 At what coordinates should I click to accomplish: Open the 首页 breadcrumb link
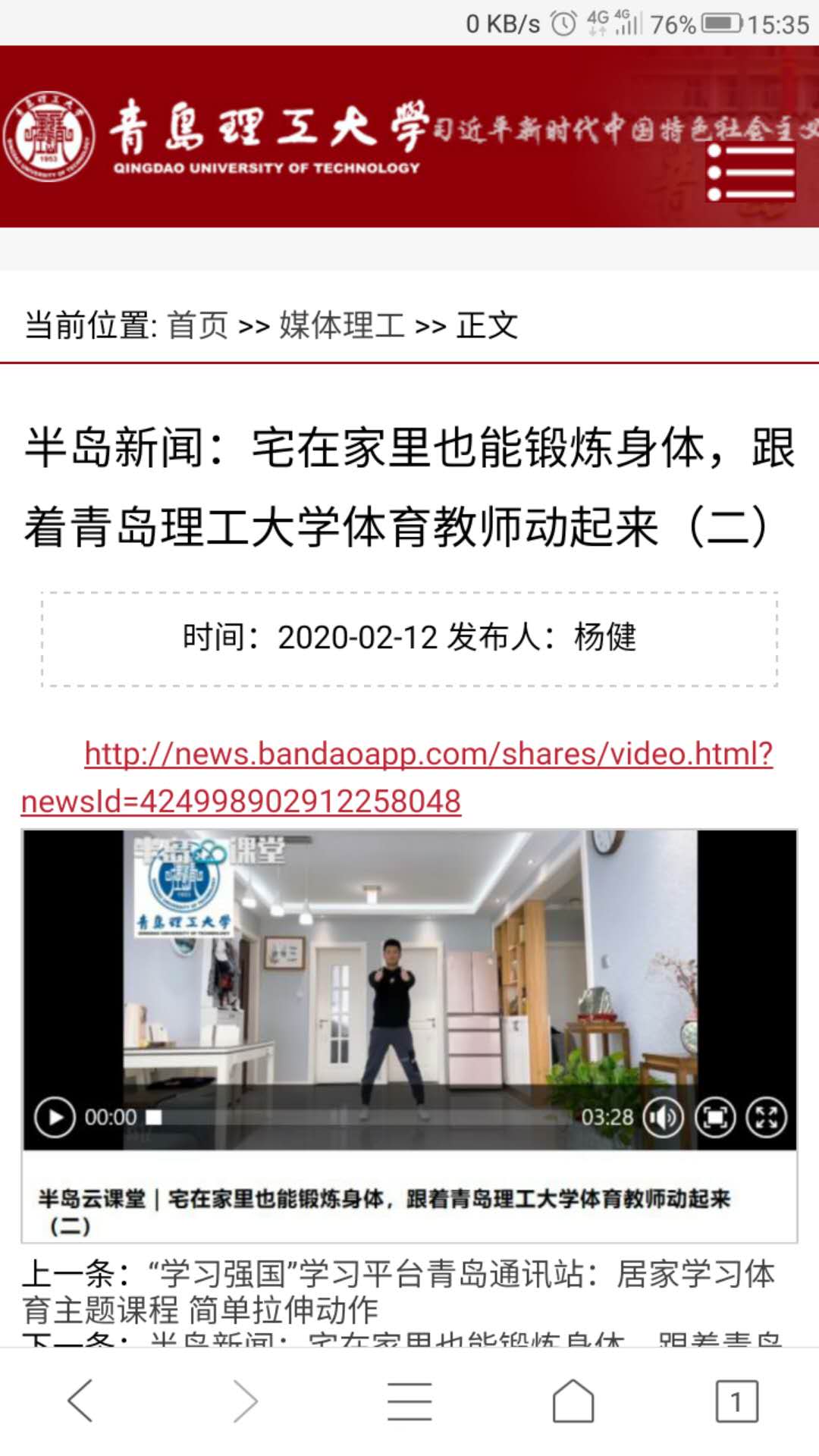pyautogui.click(x=197, y=326)
